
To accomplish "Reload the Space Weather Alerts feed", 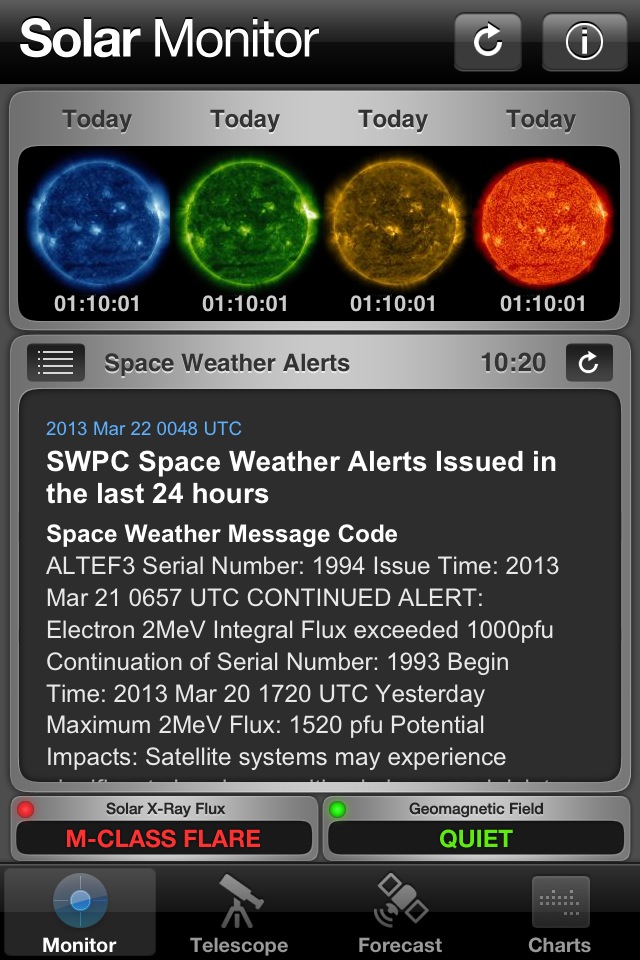I will [x=589, y=363].
